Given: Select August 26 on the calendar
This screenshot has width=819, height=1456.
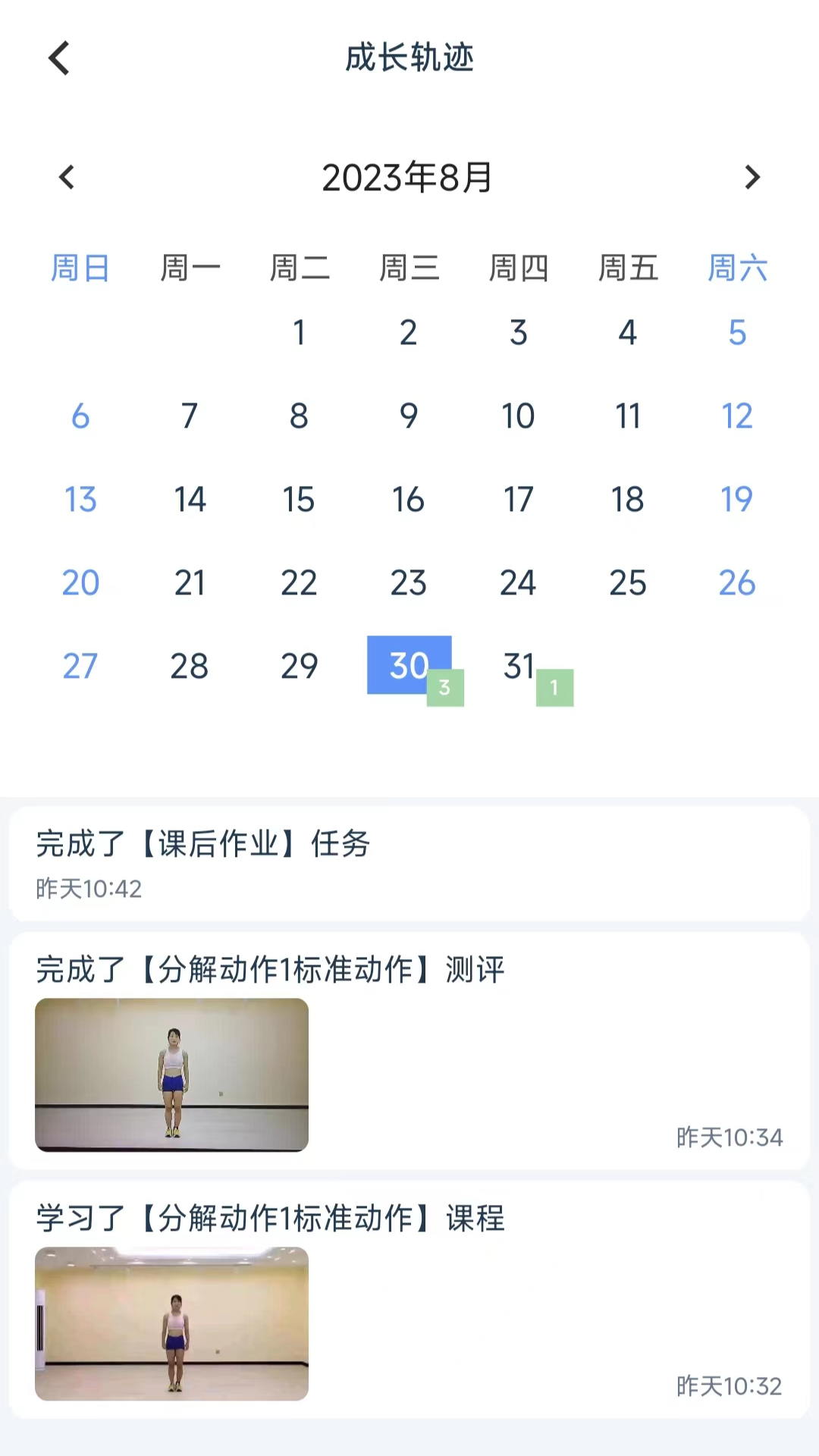Looking at the screenshot, I should pyautogui.click(x=737, y=582).
